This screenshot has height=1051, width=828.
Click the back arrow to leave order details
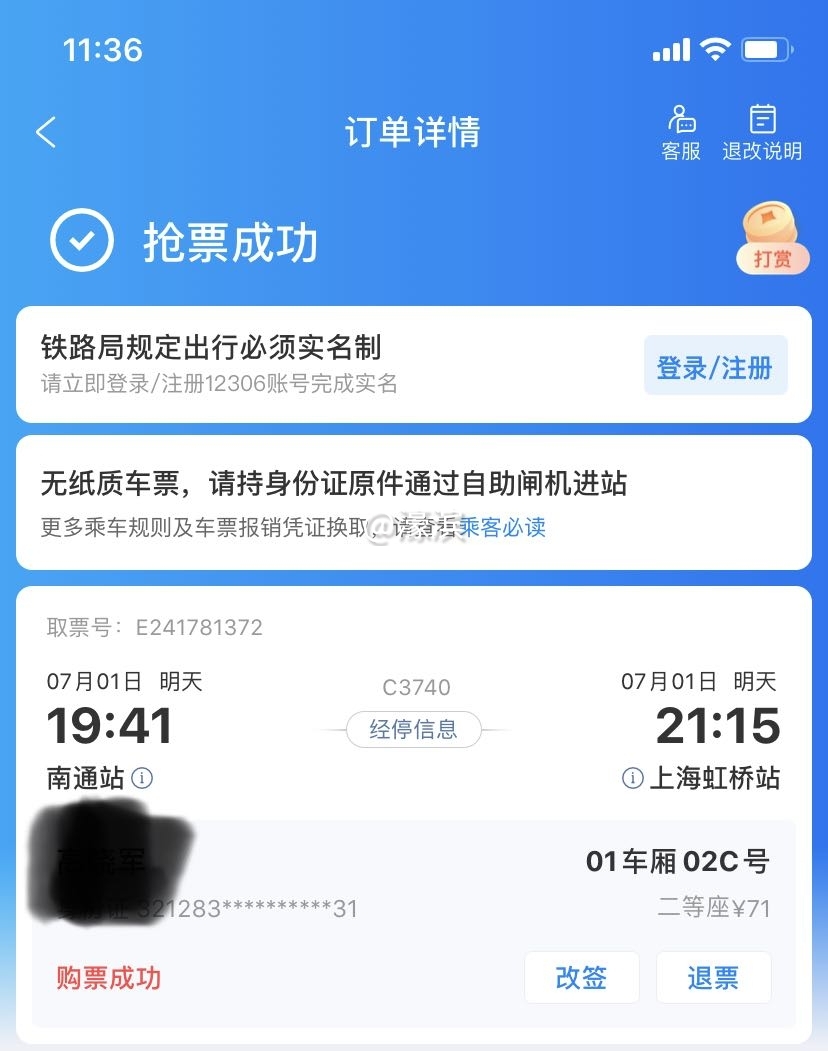click(x=45, y=132)
